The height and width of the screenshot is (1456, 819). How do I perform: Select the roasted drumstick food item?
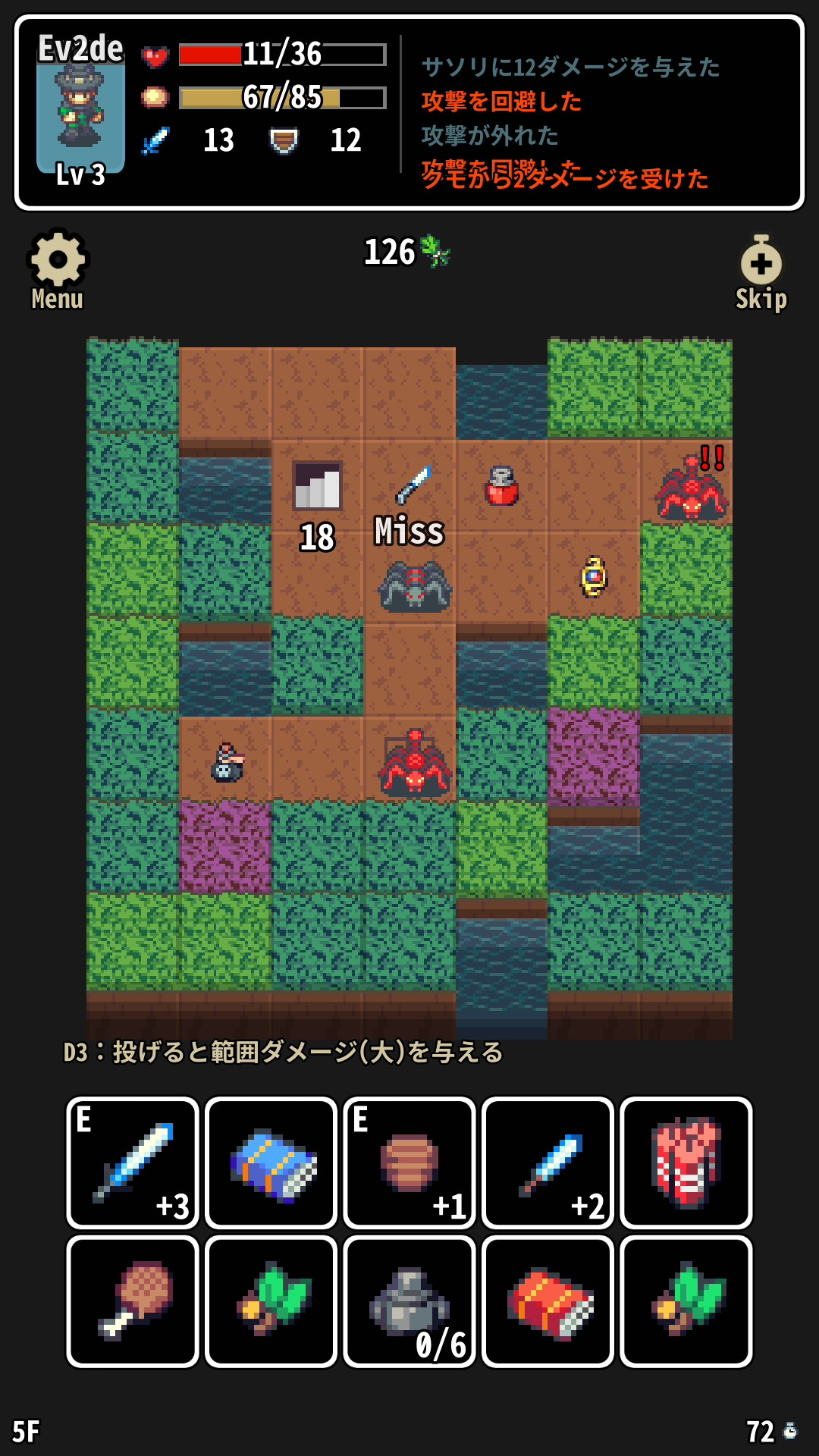(133, 1301)
